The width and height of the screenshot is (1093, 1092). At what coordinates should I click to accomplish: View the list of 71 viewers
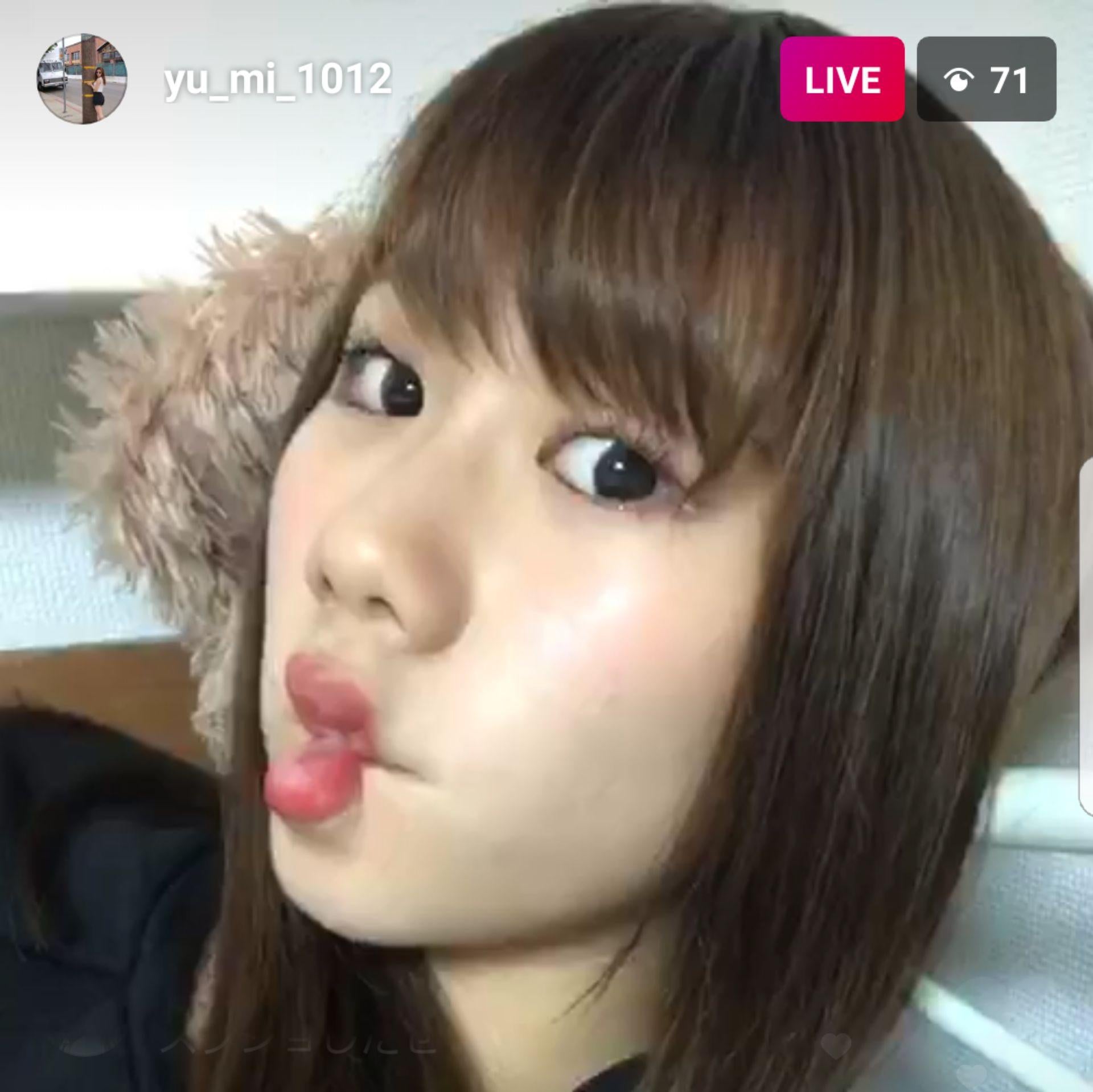point(986,79)
